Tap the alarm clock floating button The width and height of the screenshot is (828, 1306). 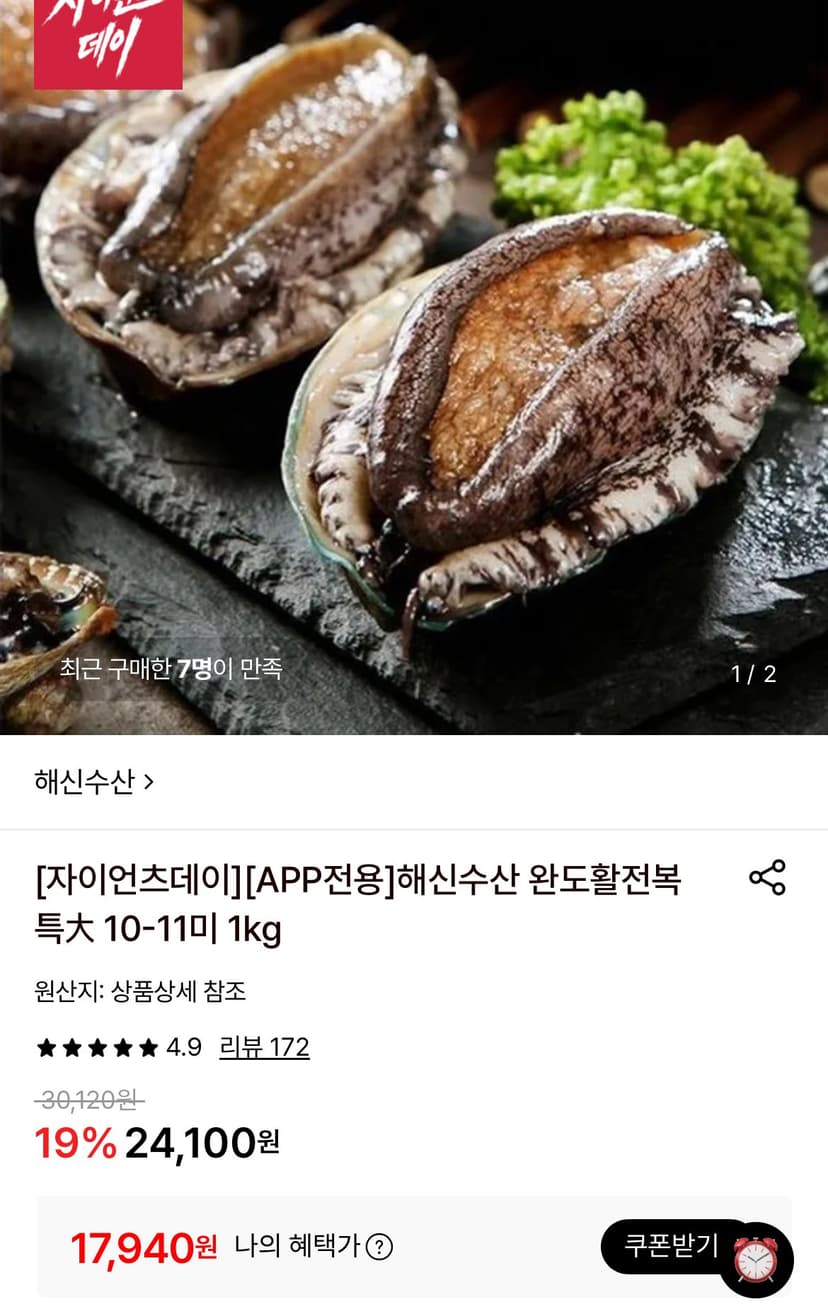(756, 1259)
